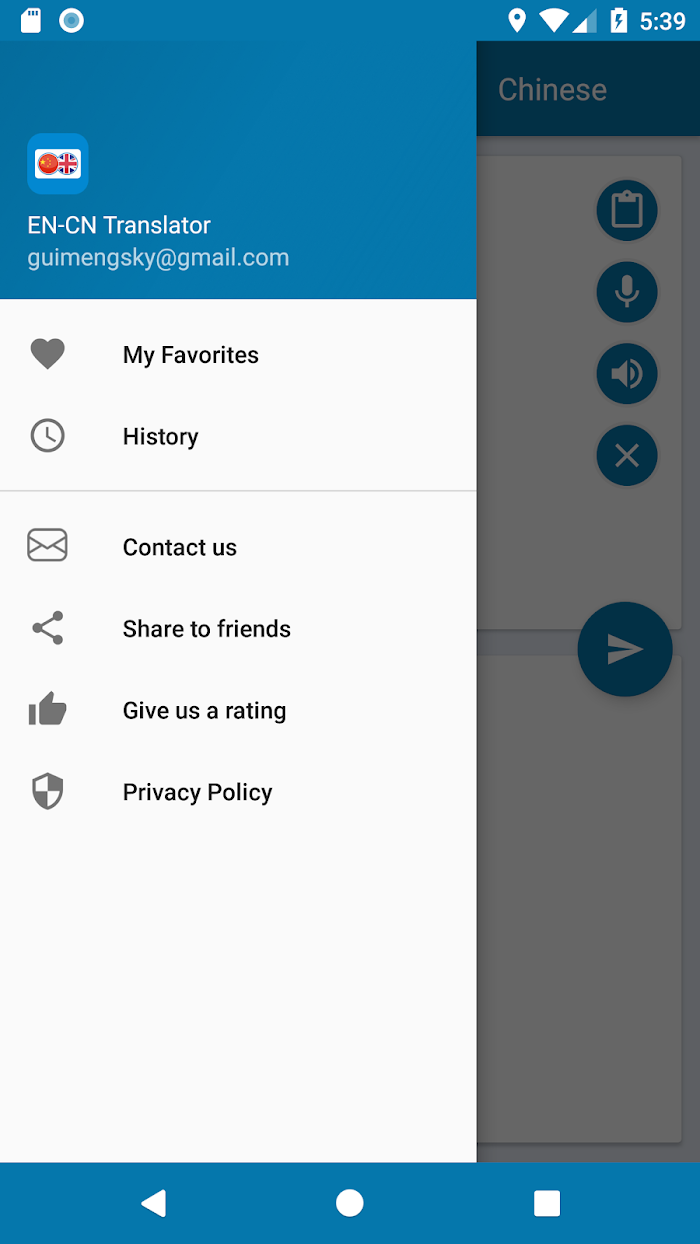Select Contact us
This screenshot has width=700, height=1244.
tap(238, 547)
